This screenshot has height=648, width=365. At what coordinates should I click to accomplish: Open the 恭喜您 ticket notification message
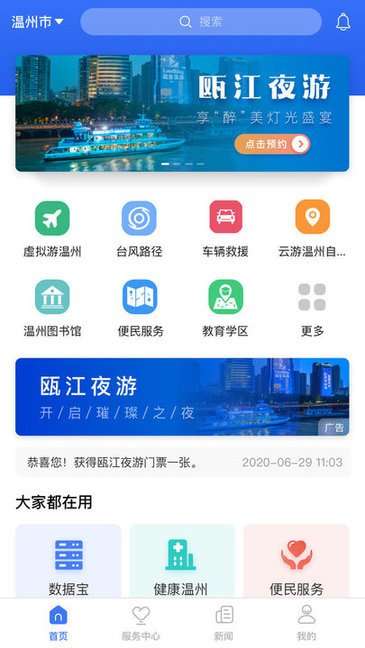pyautogui.click(x=183, y=462)
